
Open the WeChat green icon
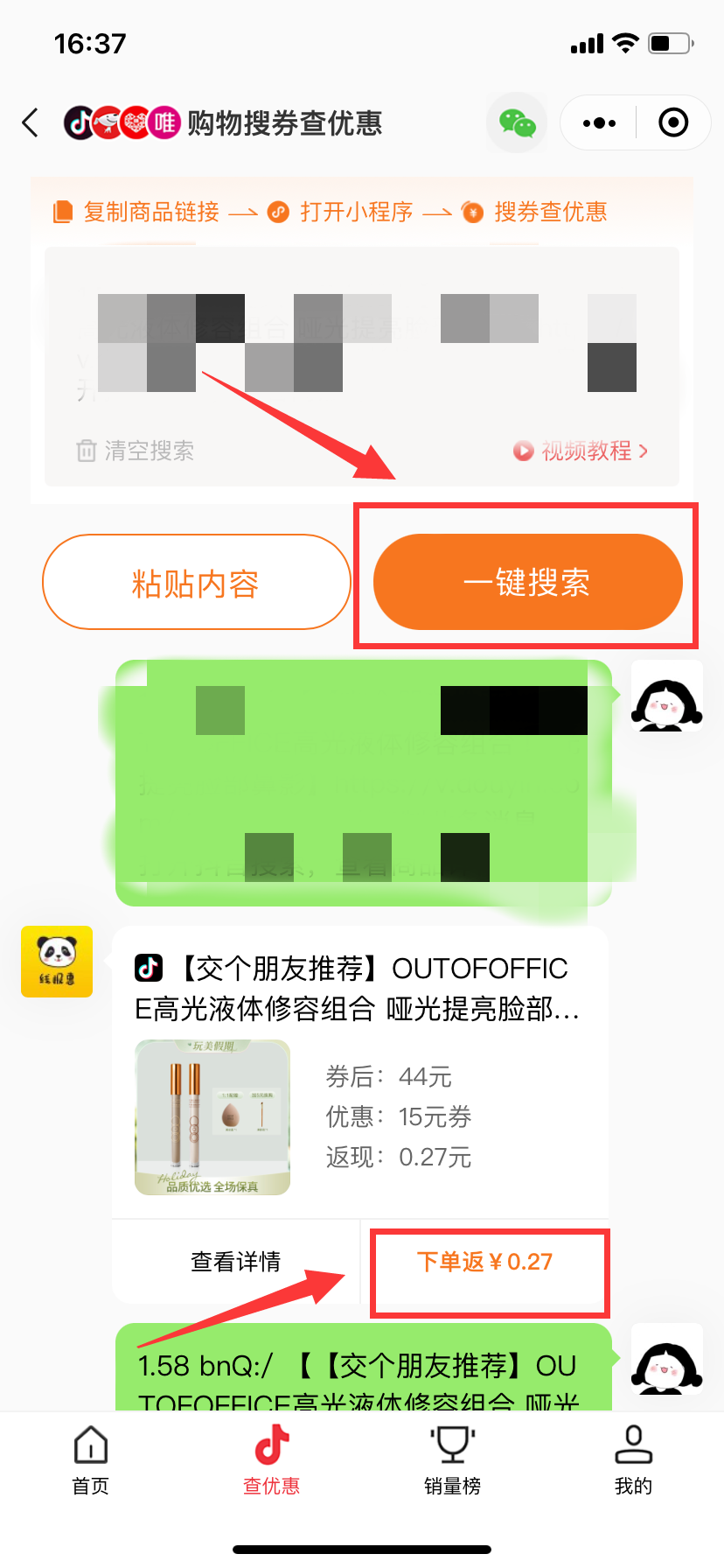(517, 123)
